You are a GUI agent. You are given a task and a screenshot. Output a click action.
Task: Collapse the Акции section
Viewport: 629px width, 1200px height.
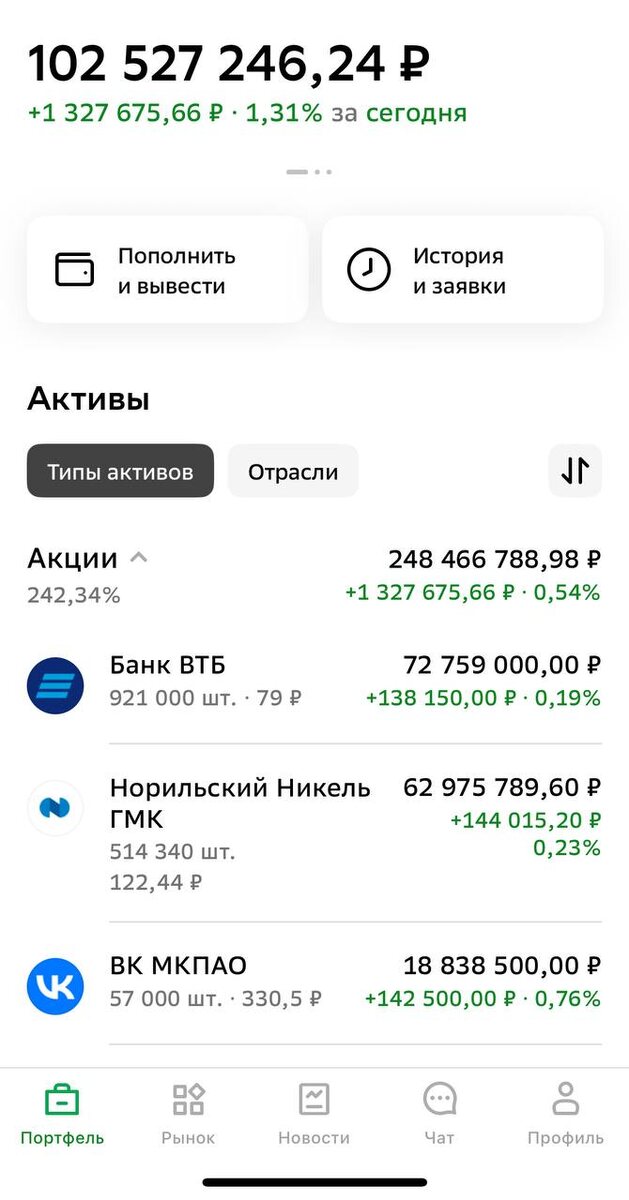click(139, 558)
